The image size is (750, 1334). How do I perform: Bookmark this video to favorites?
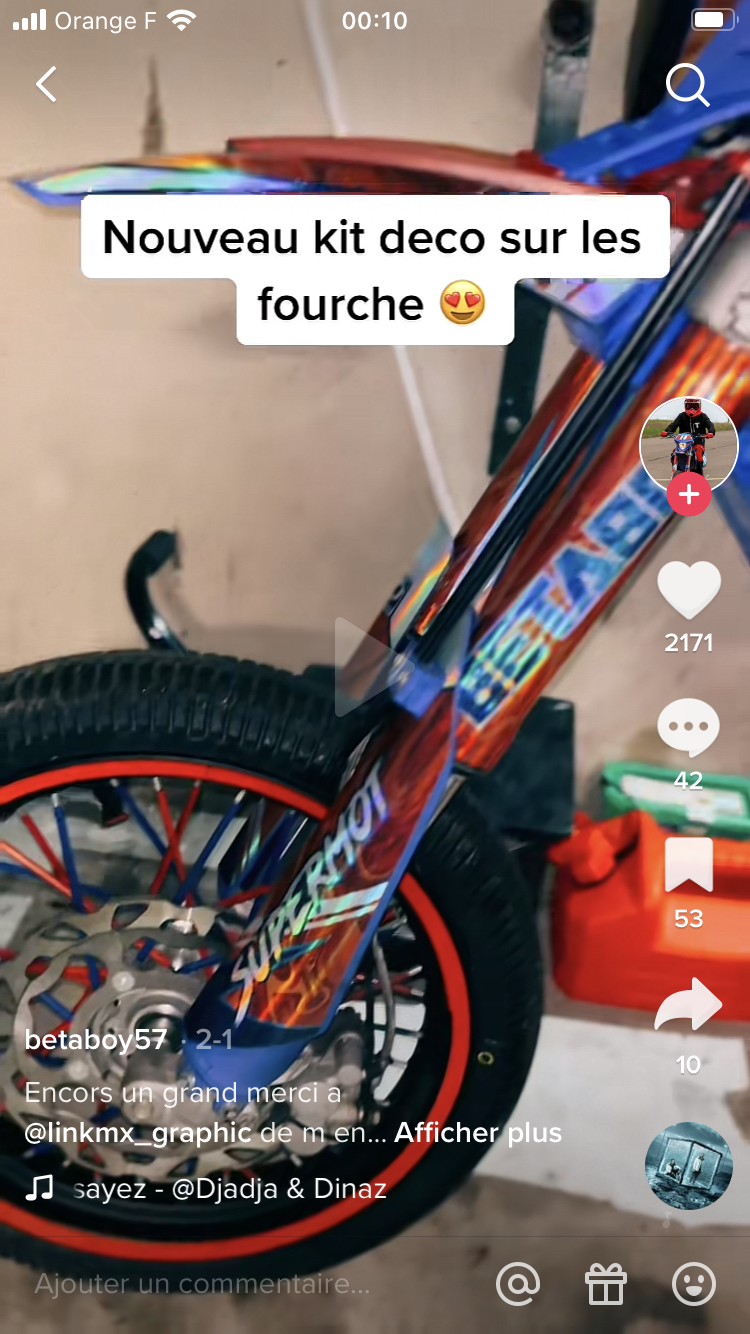pos(688,866)
